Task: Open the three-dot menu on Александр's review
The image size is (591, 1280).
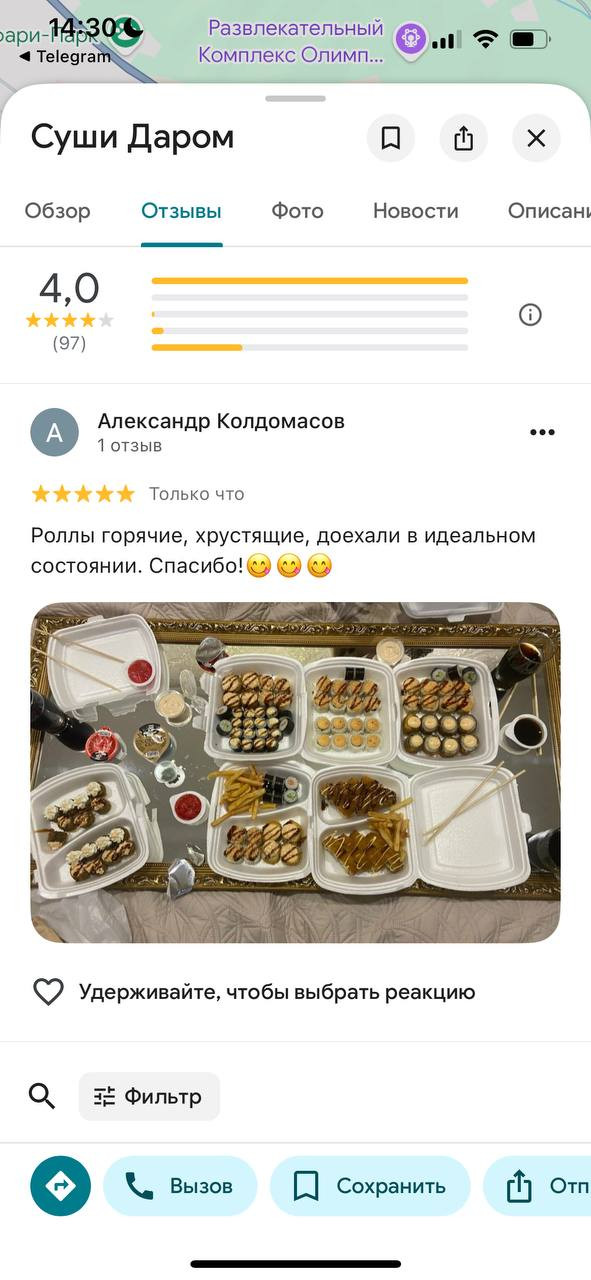Action: click(542, 432)
